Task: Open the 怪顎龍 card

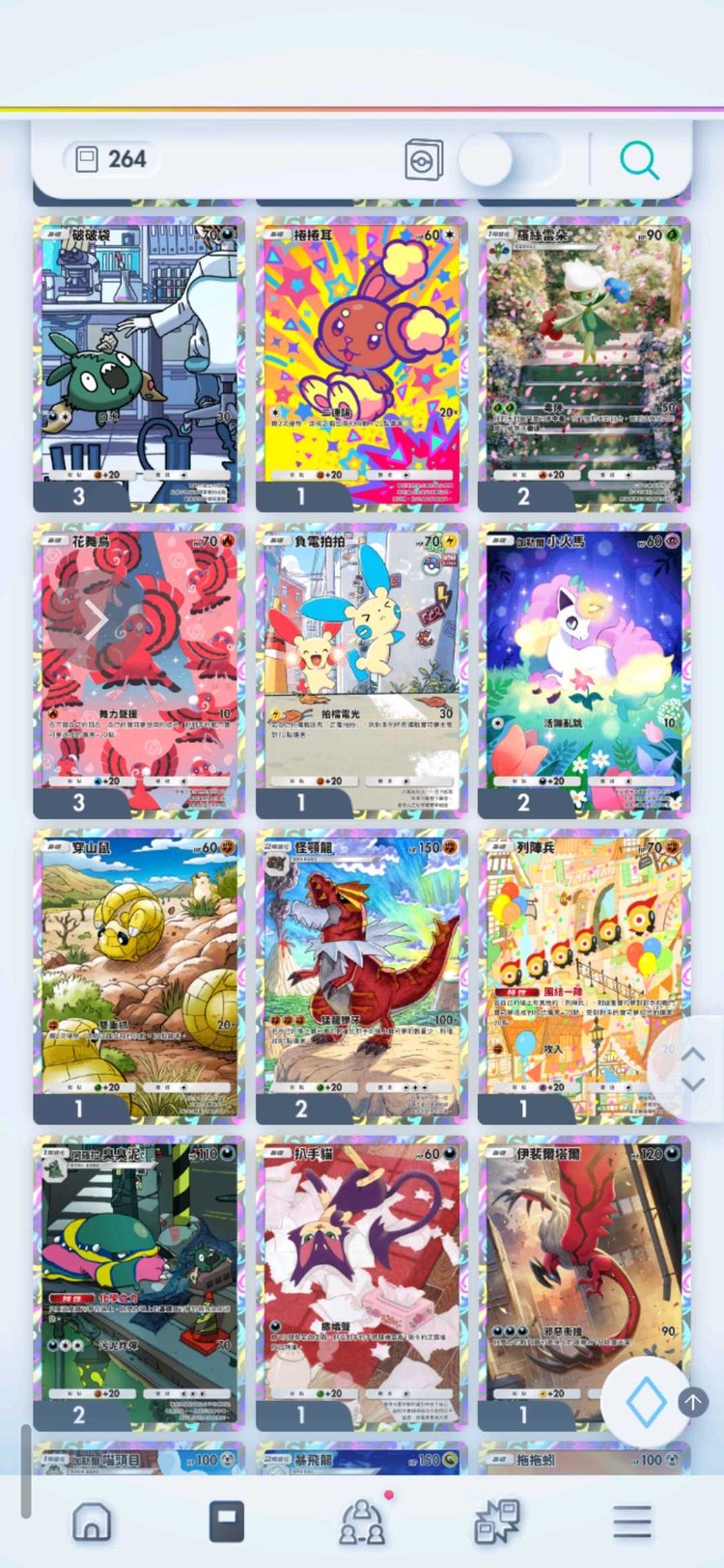Action: click(x=362, y=977)
